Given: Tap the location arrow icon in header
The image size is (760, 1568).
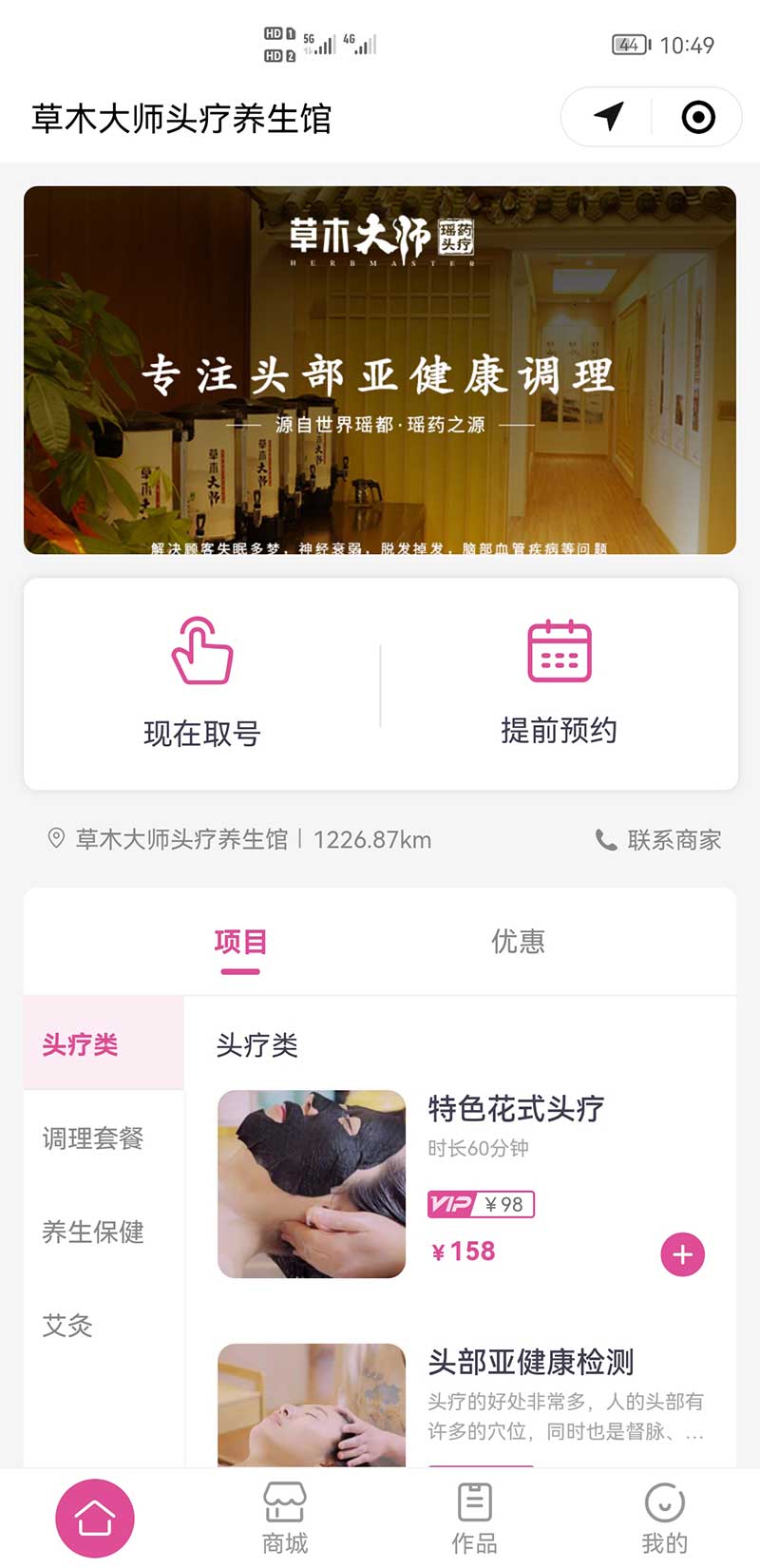Looking at the screenshot, I should coord(609,117).
